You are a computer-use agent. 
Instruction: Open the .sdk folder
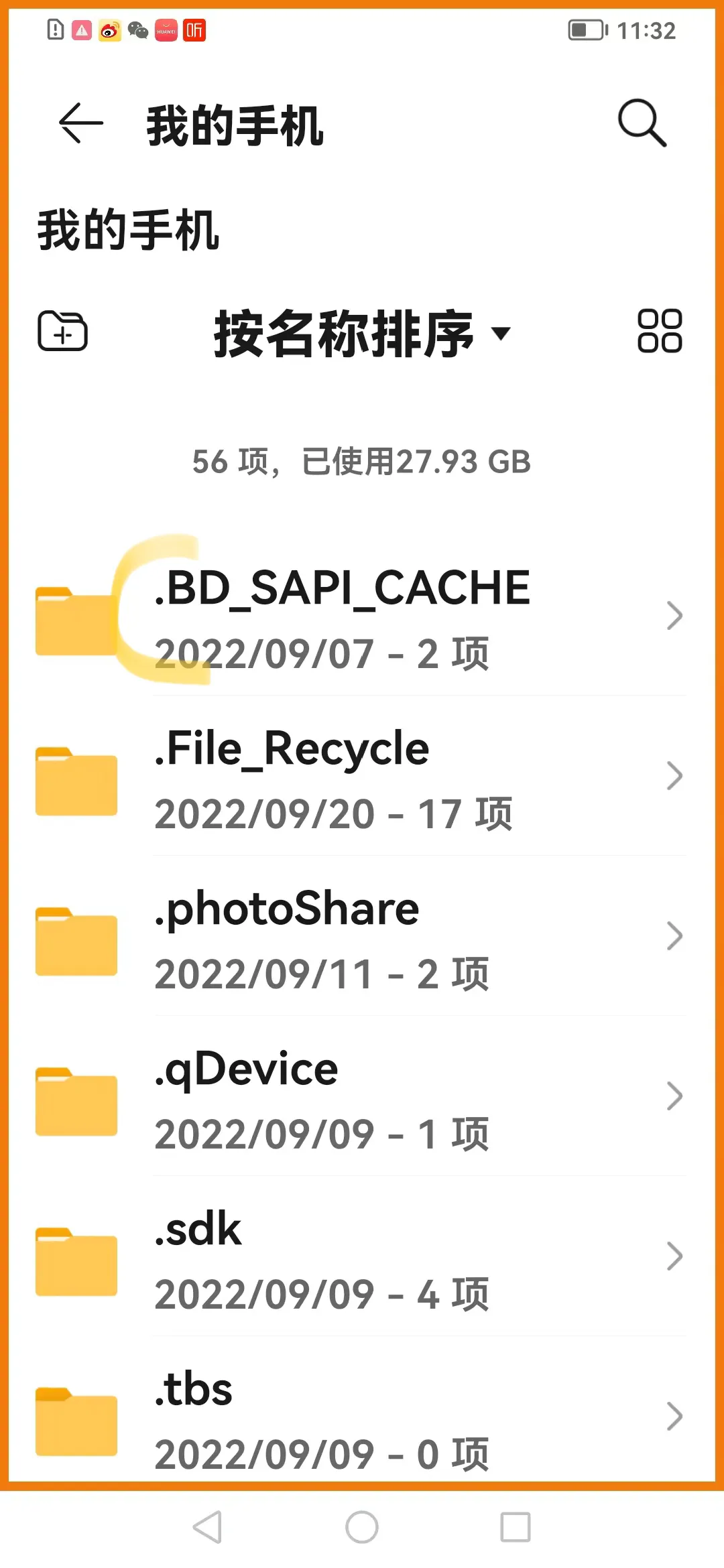coord(362,1257)
